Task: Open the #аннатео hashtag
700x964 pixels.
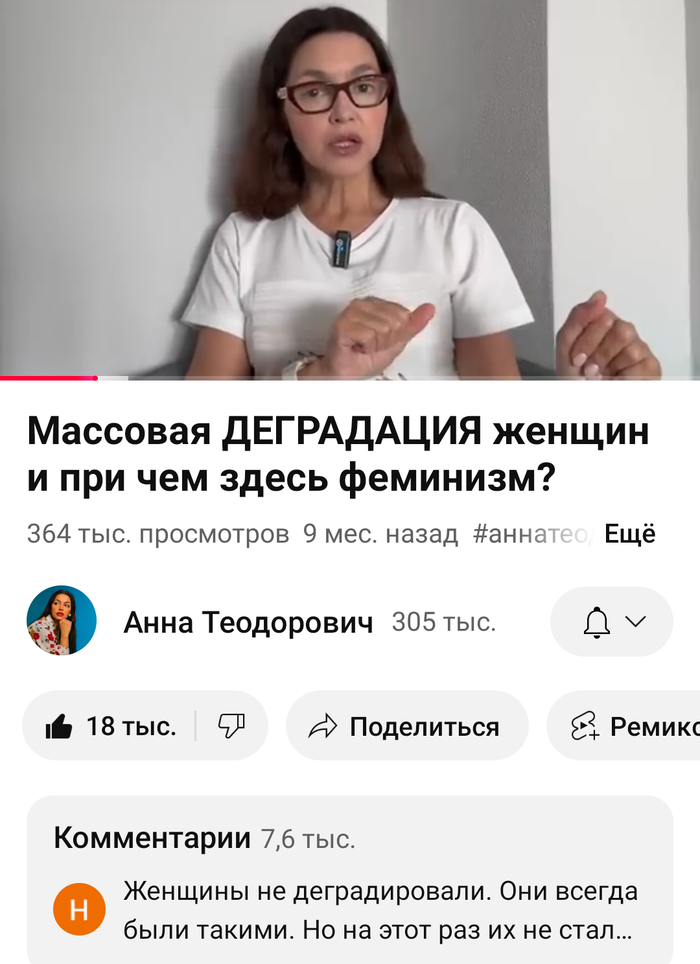Action: click(528, 534)
